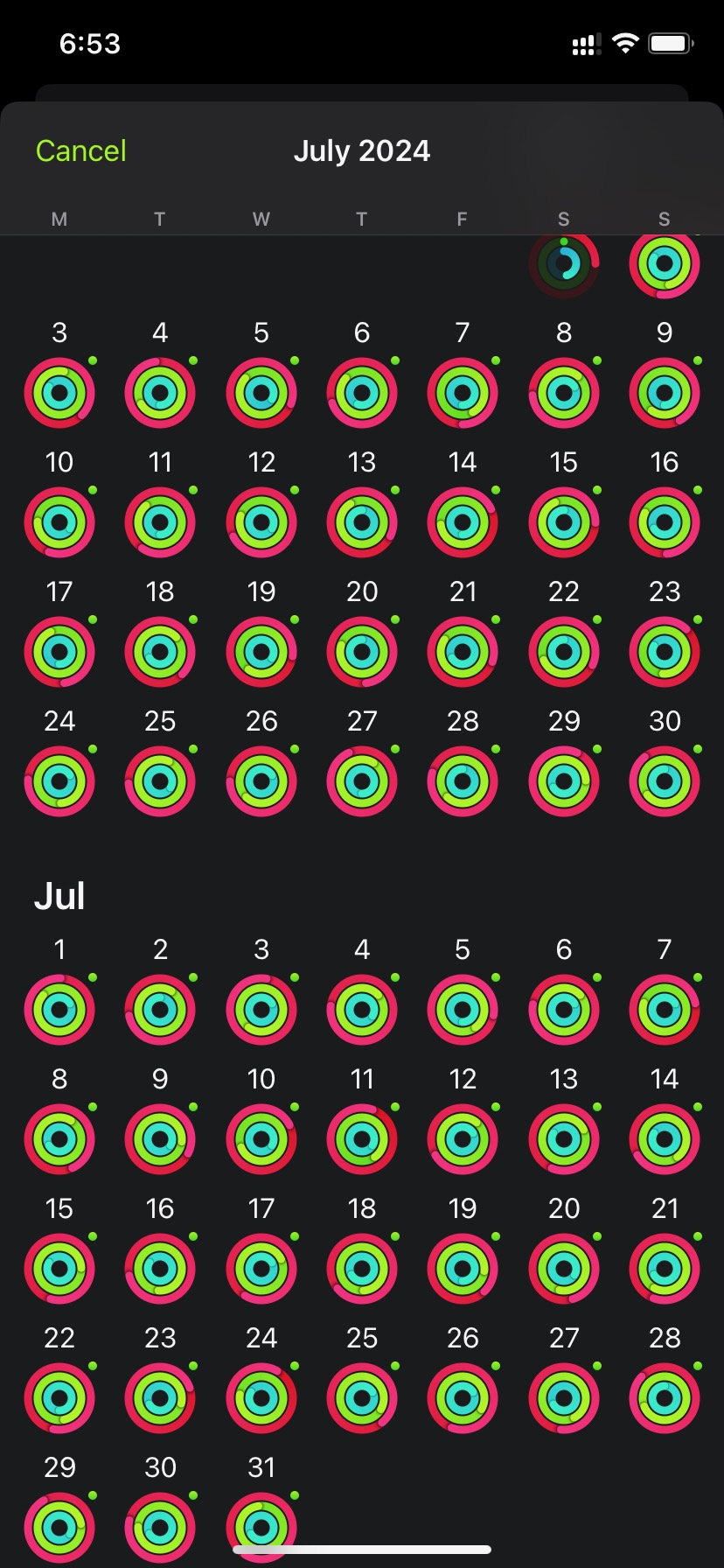
Task: Open July 14 activity ring details
Action: click(x=664, y=1138)
